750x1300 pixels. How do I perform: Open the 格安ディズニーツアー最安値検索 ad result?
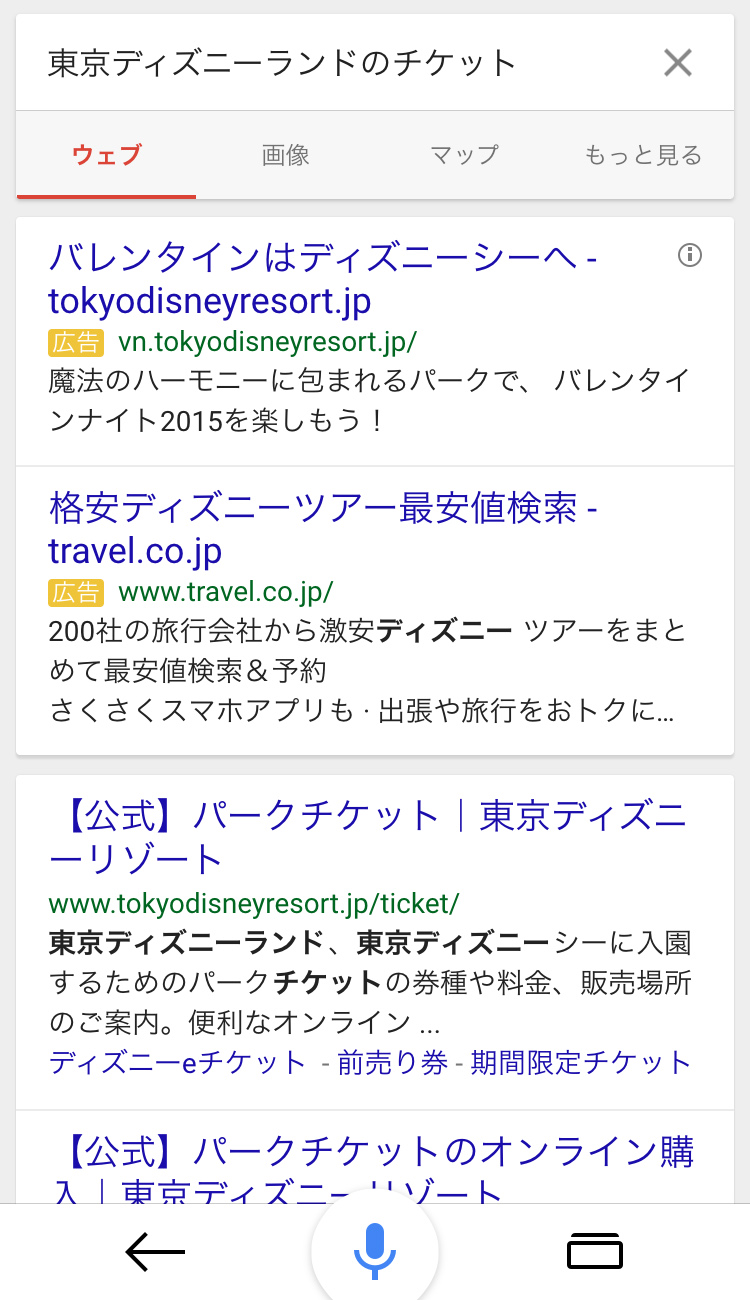[322, 529]
